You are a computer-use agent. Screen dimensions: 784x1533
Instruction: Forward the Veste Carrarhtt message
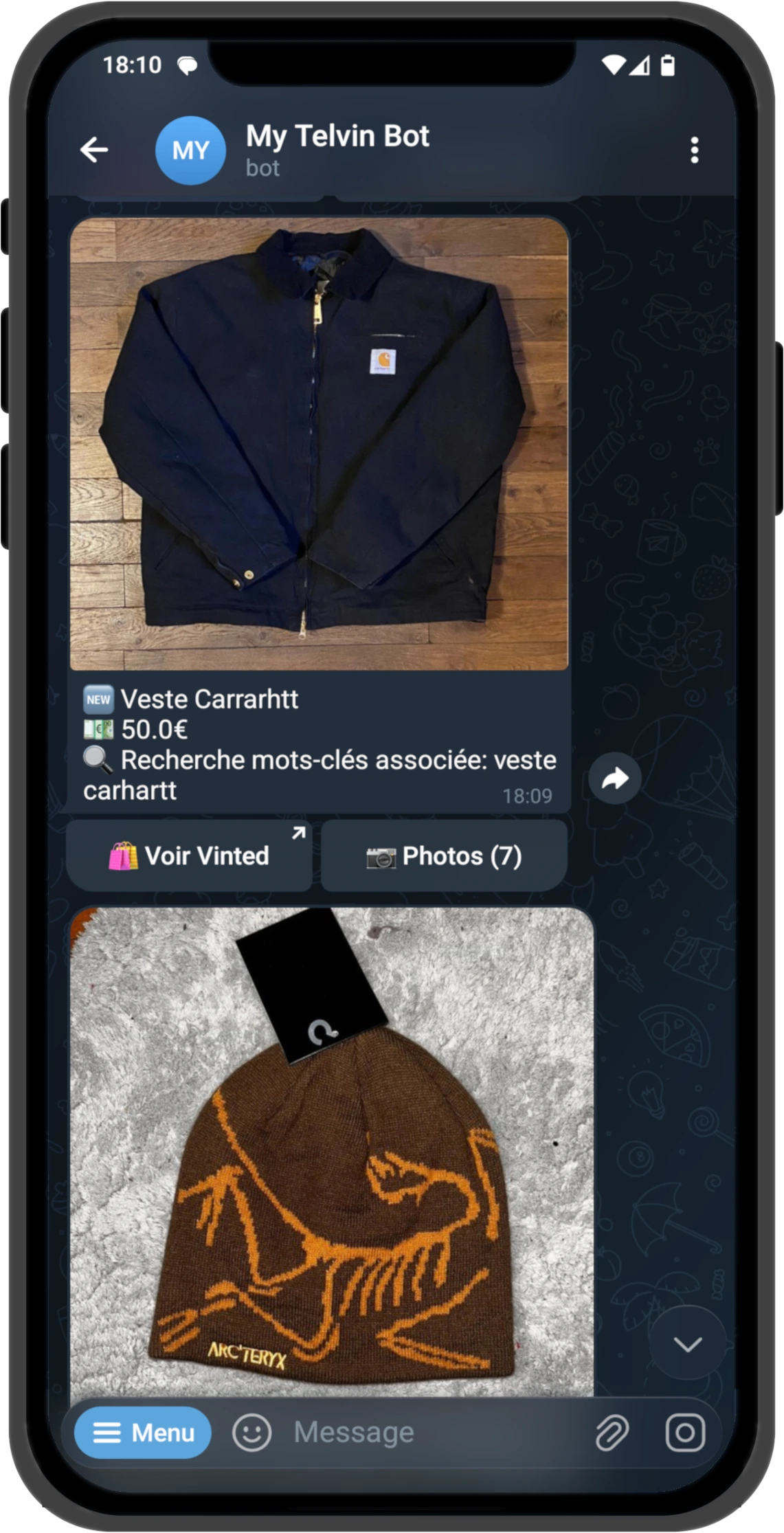point(614,779)
